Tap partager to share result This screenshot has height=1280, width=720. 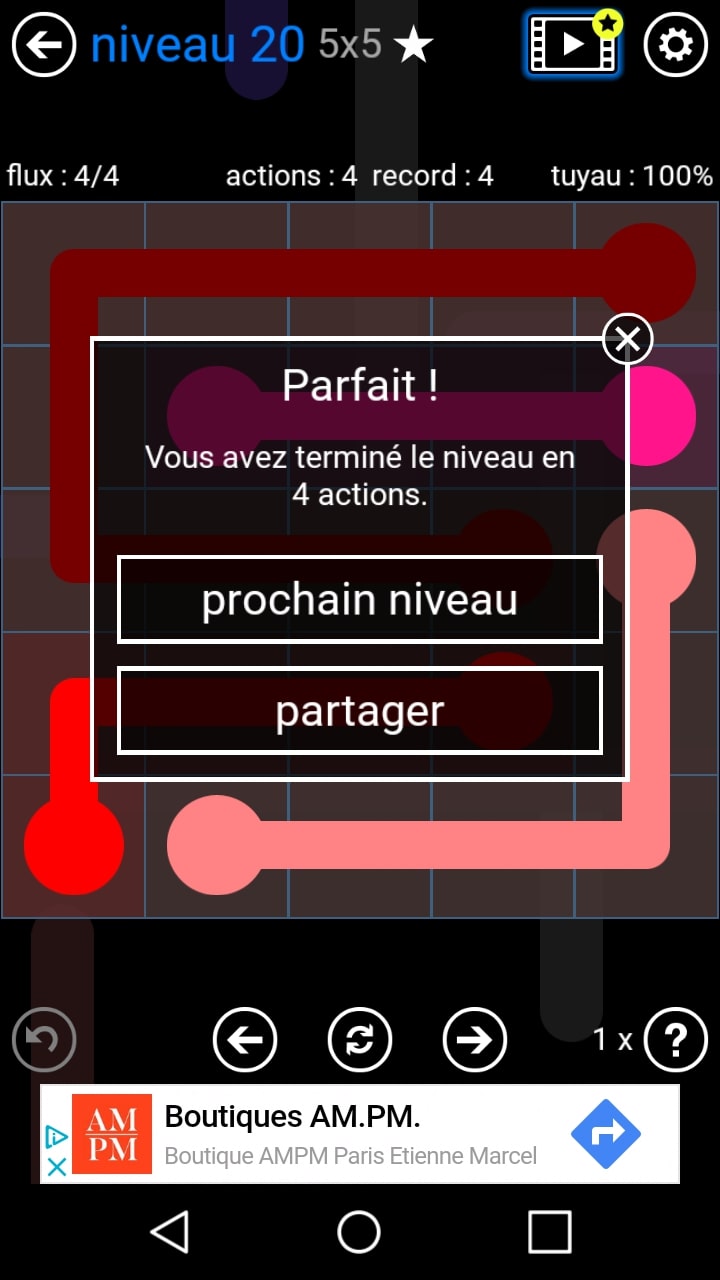click(360, 710)
